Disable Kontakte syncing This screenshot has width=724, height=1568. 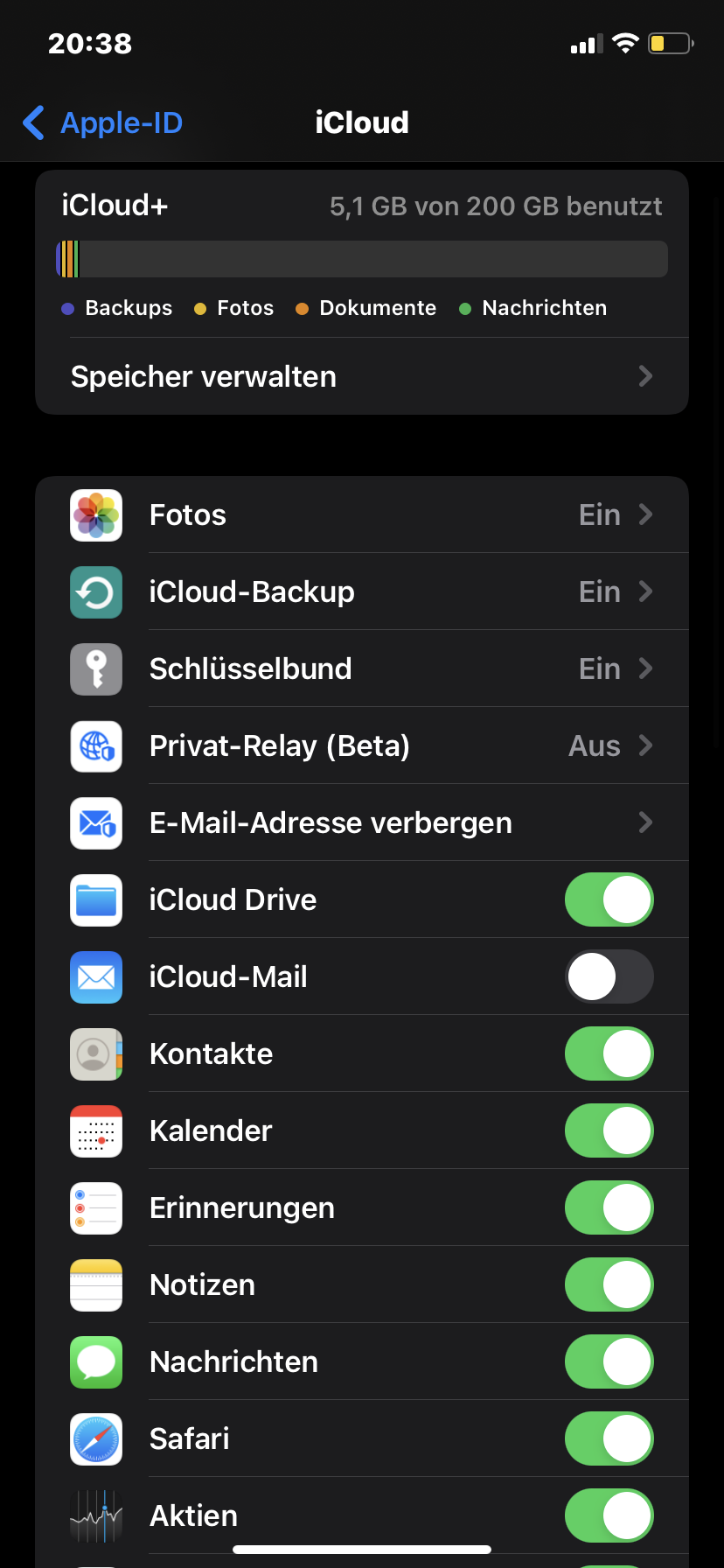609,1053
